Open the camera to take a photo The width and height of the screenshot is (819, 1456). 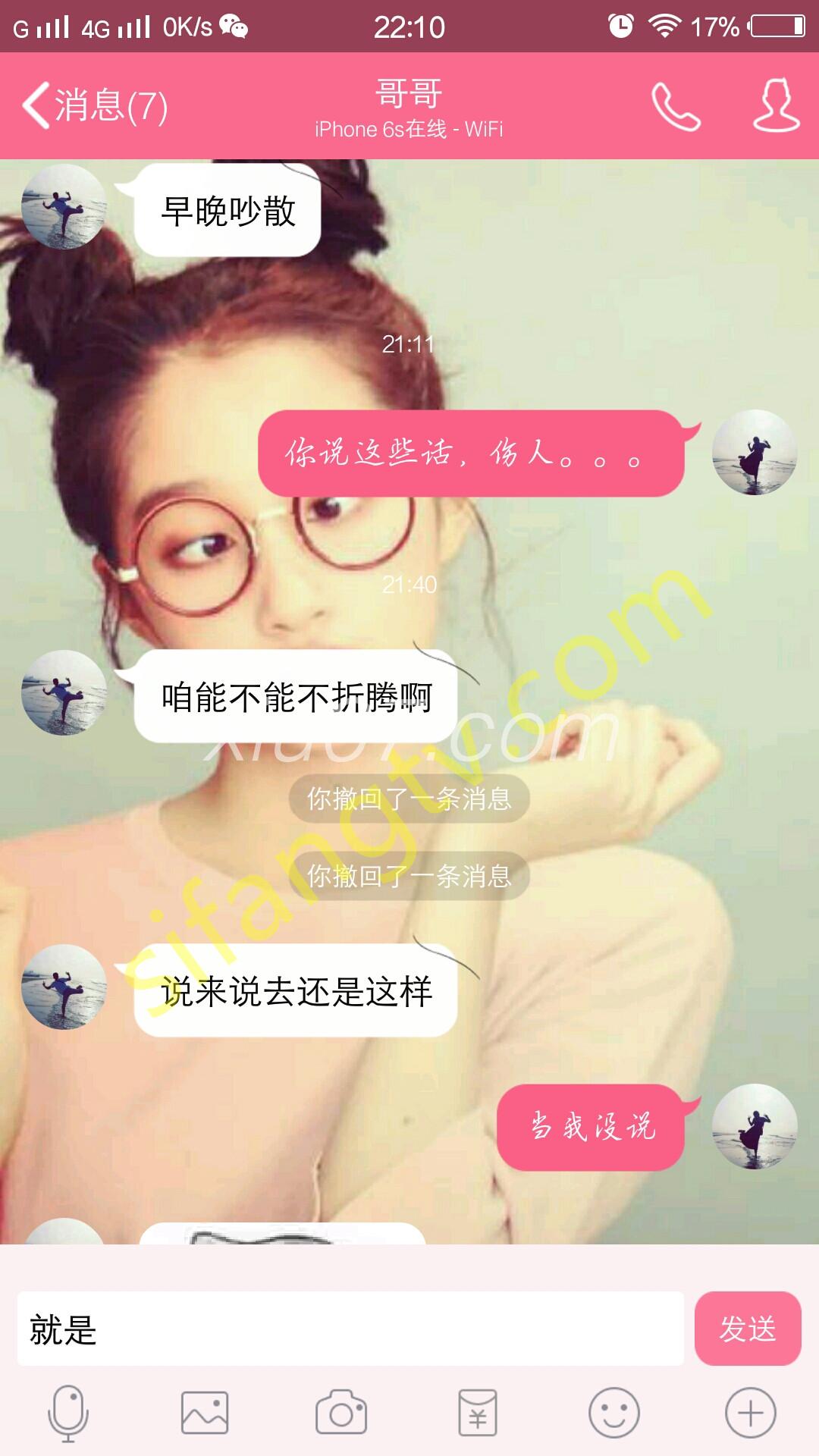click(341, 1414)
